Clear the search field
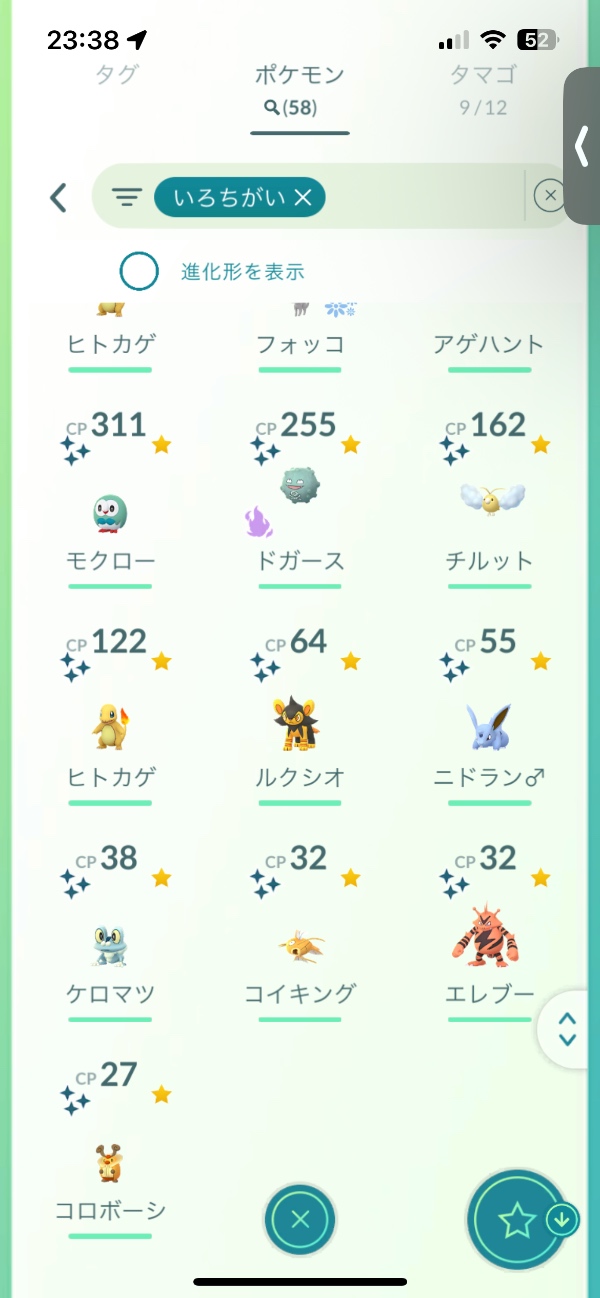Viewport: 600px width, 1298px height. click(549, 197)
